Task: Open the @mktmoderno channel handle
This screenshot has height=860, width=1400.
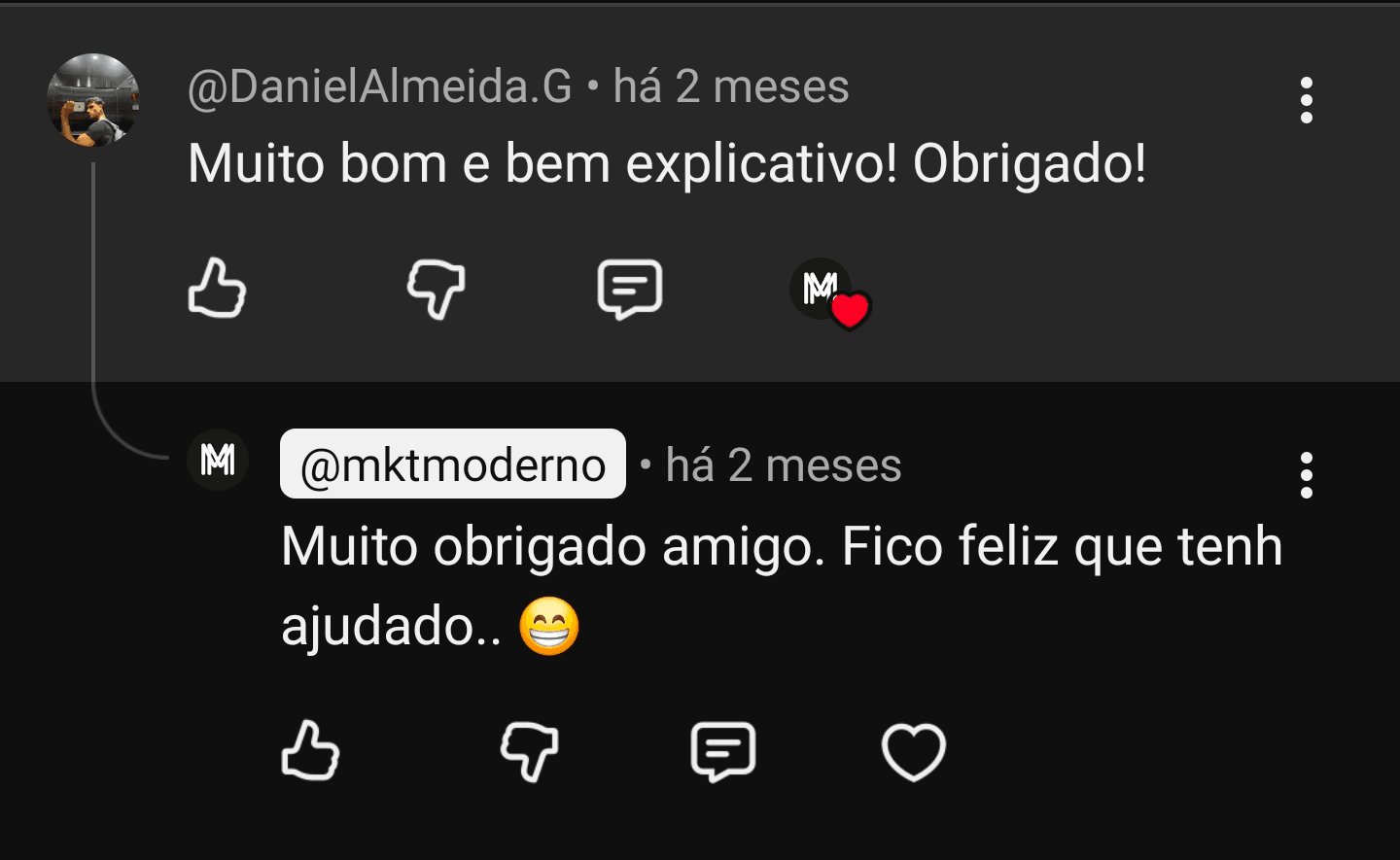Action: tap(453, 464)
